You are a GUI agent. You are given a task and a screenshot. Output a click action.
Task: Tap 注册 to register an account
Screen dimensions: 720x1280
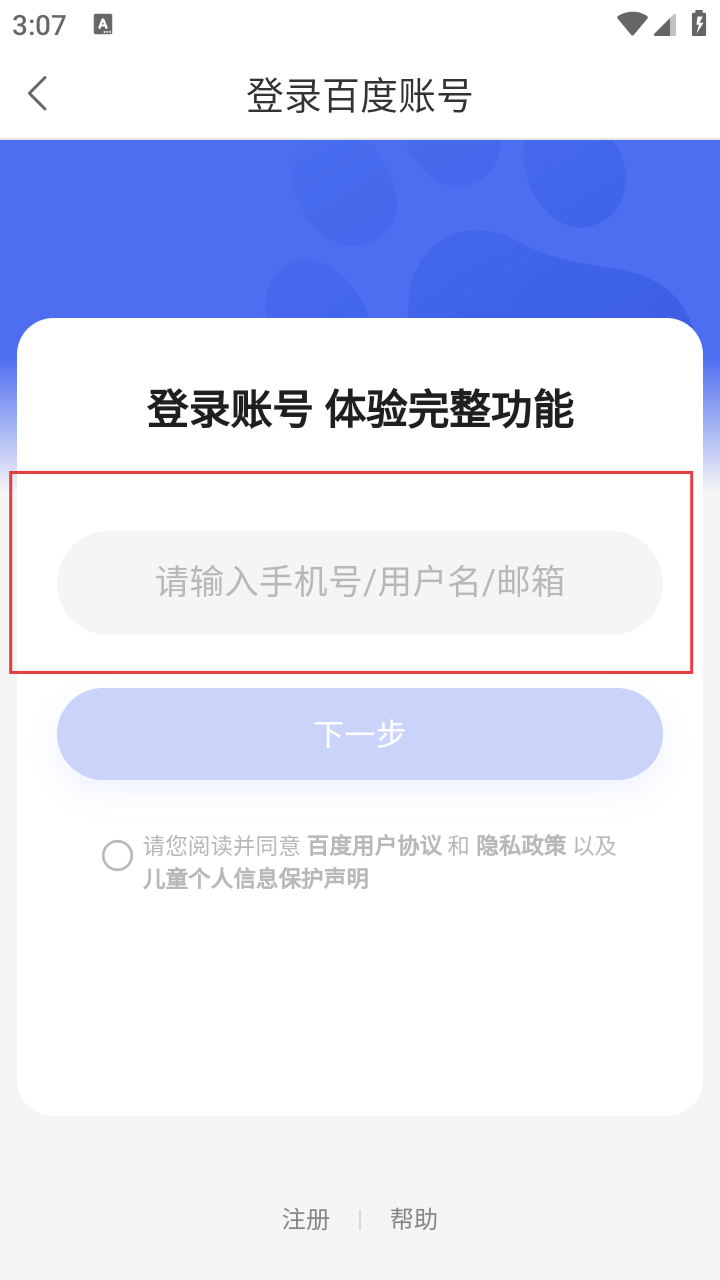pyautogui.click(x=306, y=1219)
